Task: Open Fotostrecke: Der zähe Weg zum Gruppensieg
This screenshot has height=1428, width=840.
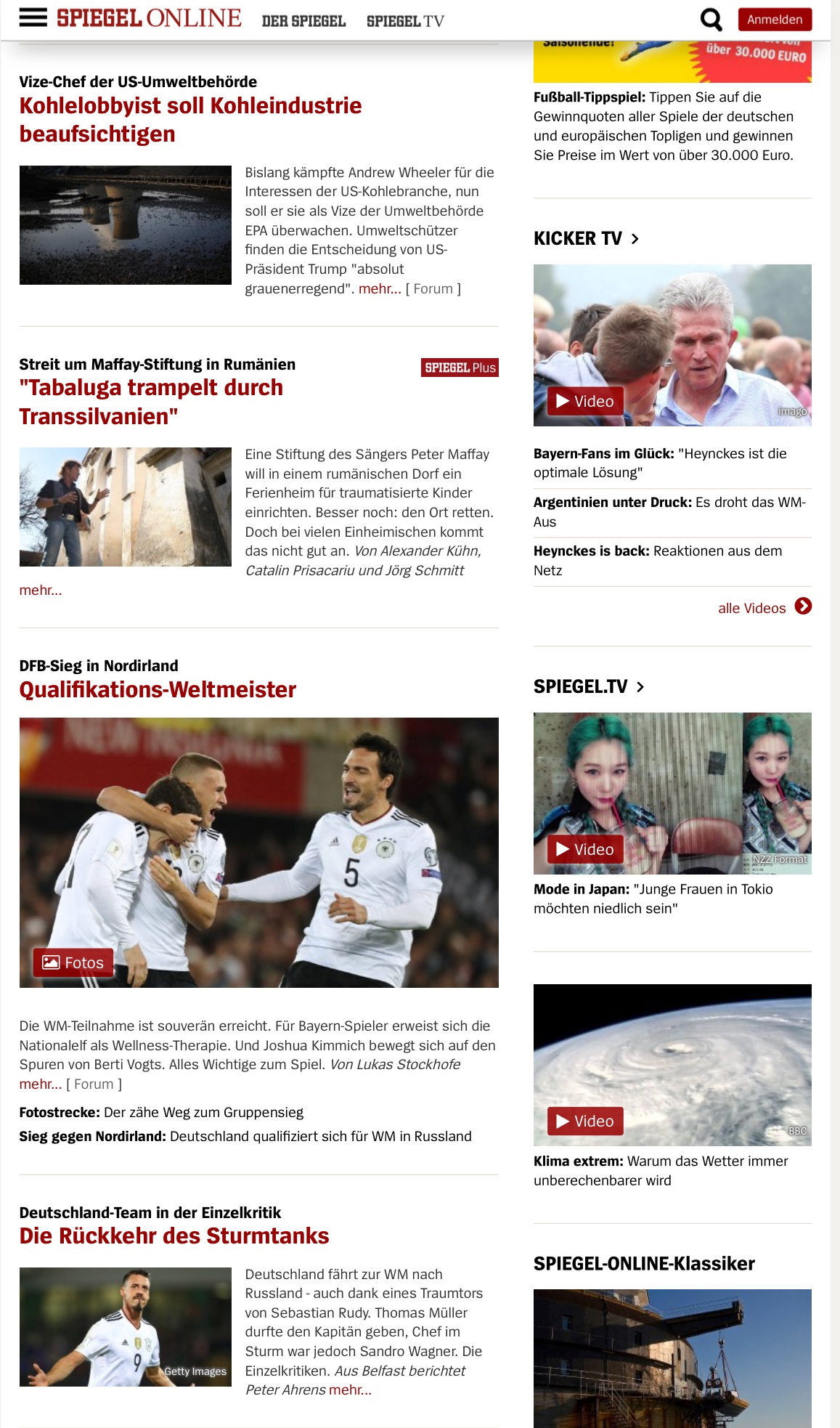Action: (161, 1112)
